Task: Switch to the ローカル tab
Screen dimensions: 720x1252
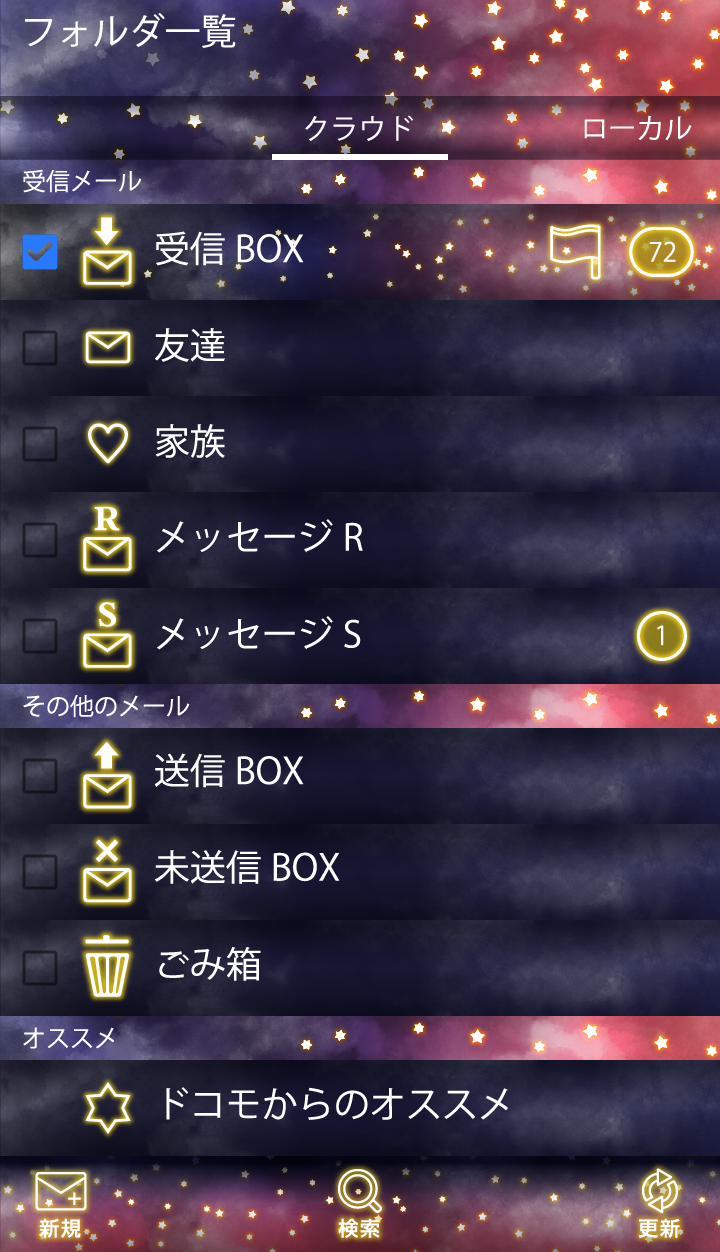Action: [636, 129]
